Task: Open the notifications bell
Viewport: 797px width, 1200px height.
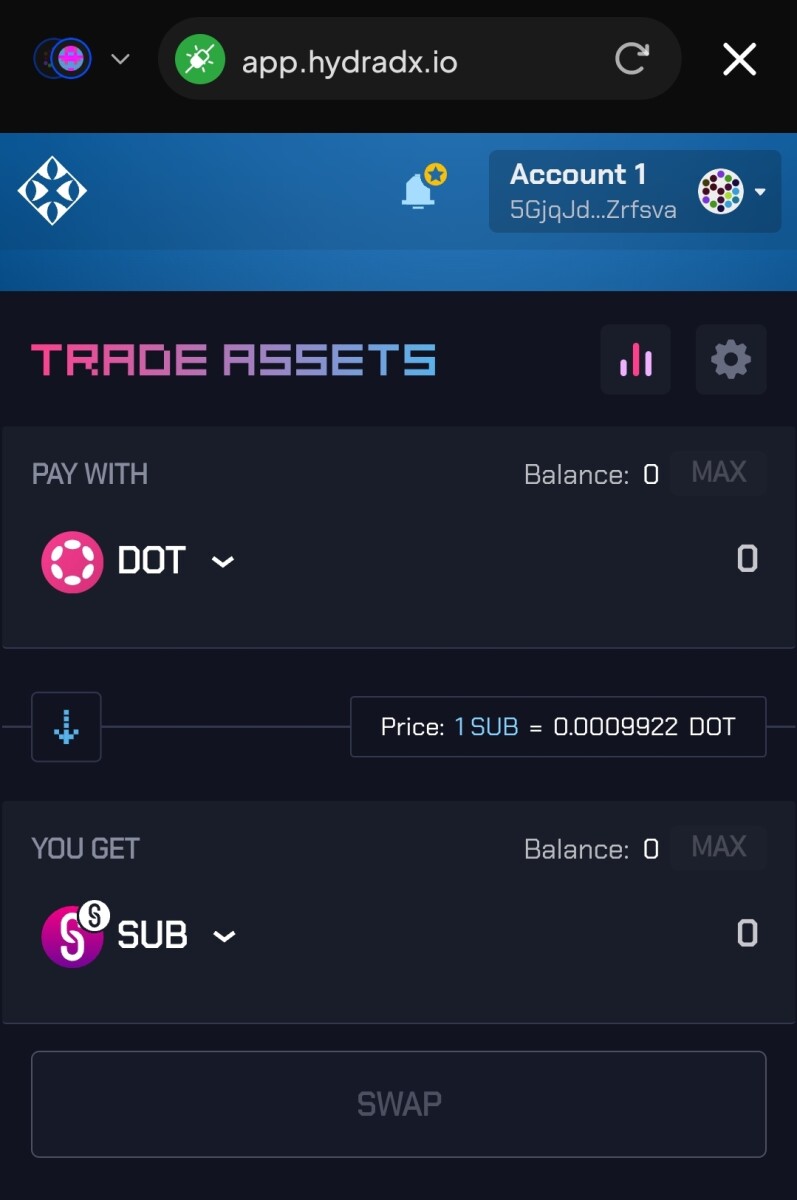Action: (x=419, y=190)
